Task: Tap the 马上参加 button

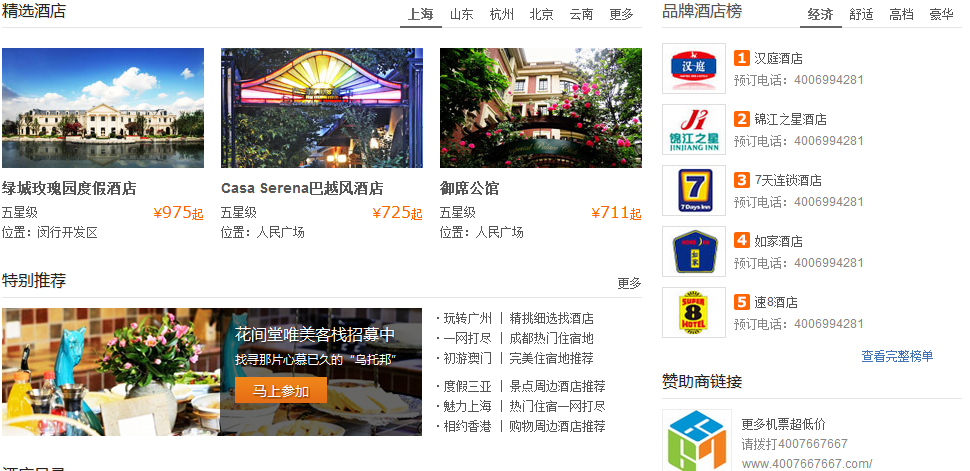Action: [x=281, y=391]
